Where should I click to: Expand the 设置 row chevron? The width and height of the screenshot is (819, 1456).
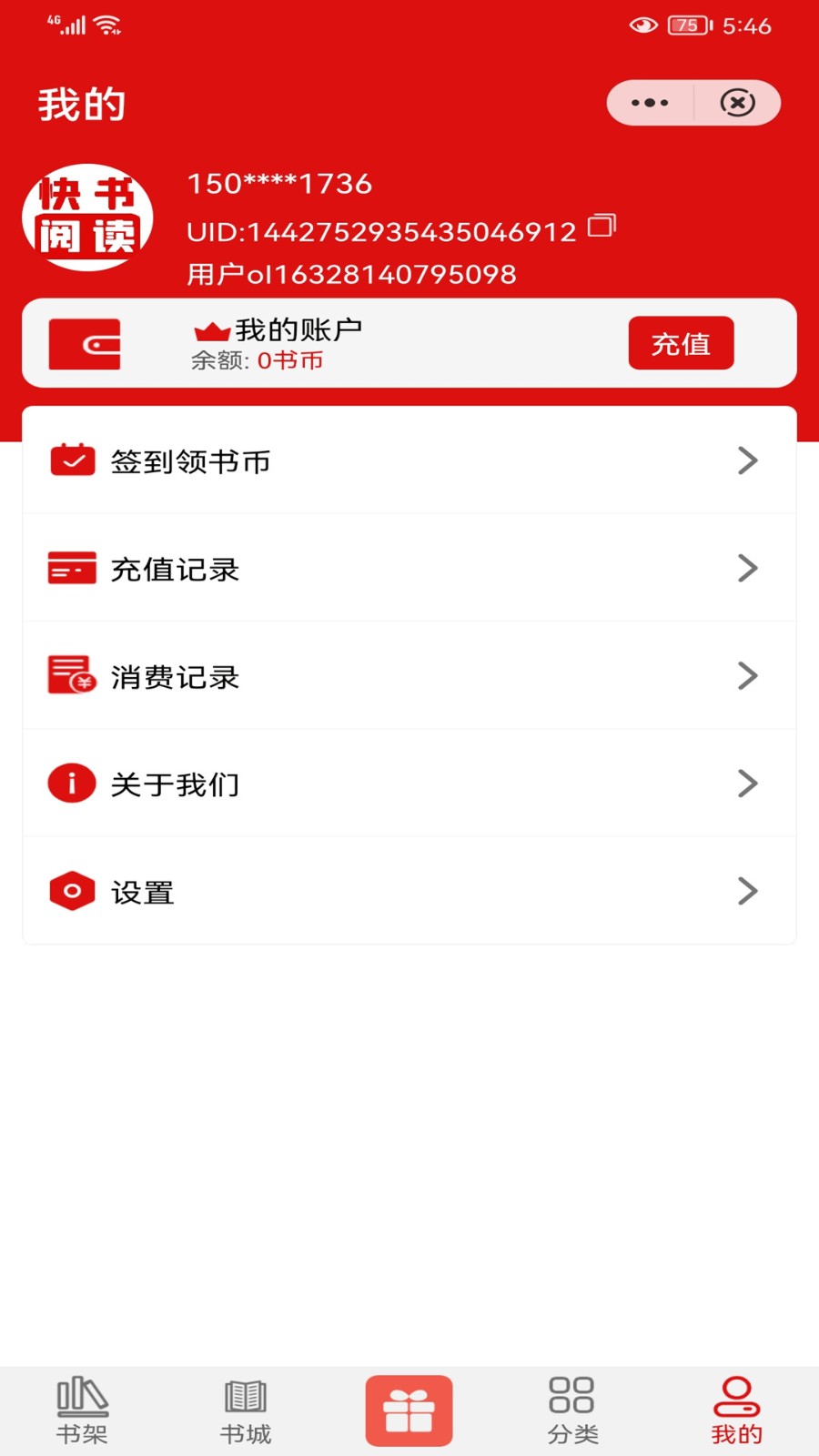coord(748,890)
